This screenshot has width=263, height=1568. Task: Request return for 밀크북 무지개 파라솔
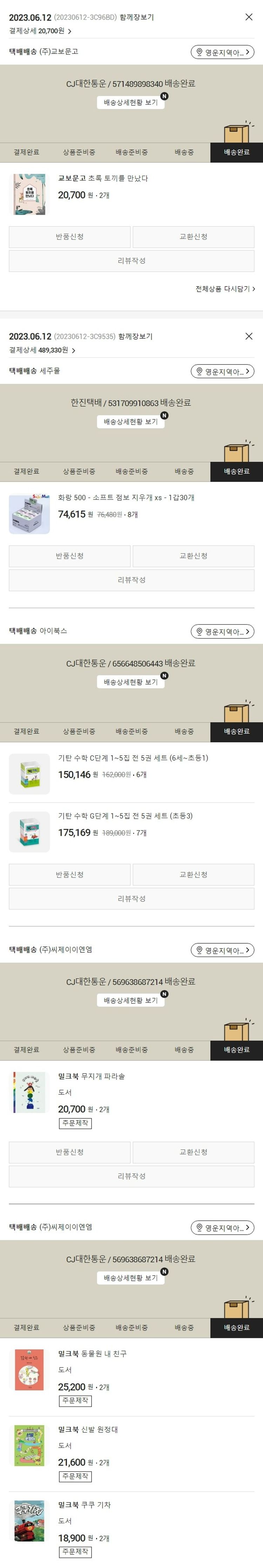[69, 1152]
